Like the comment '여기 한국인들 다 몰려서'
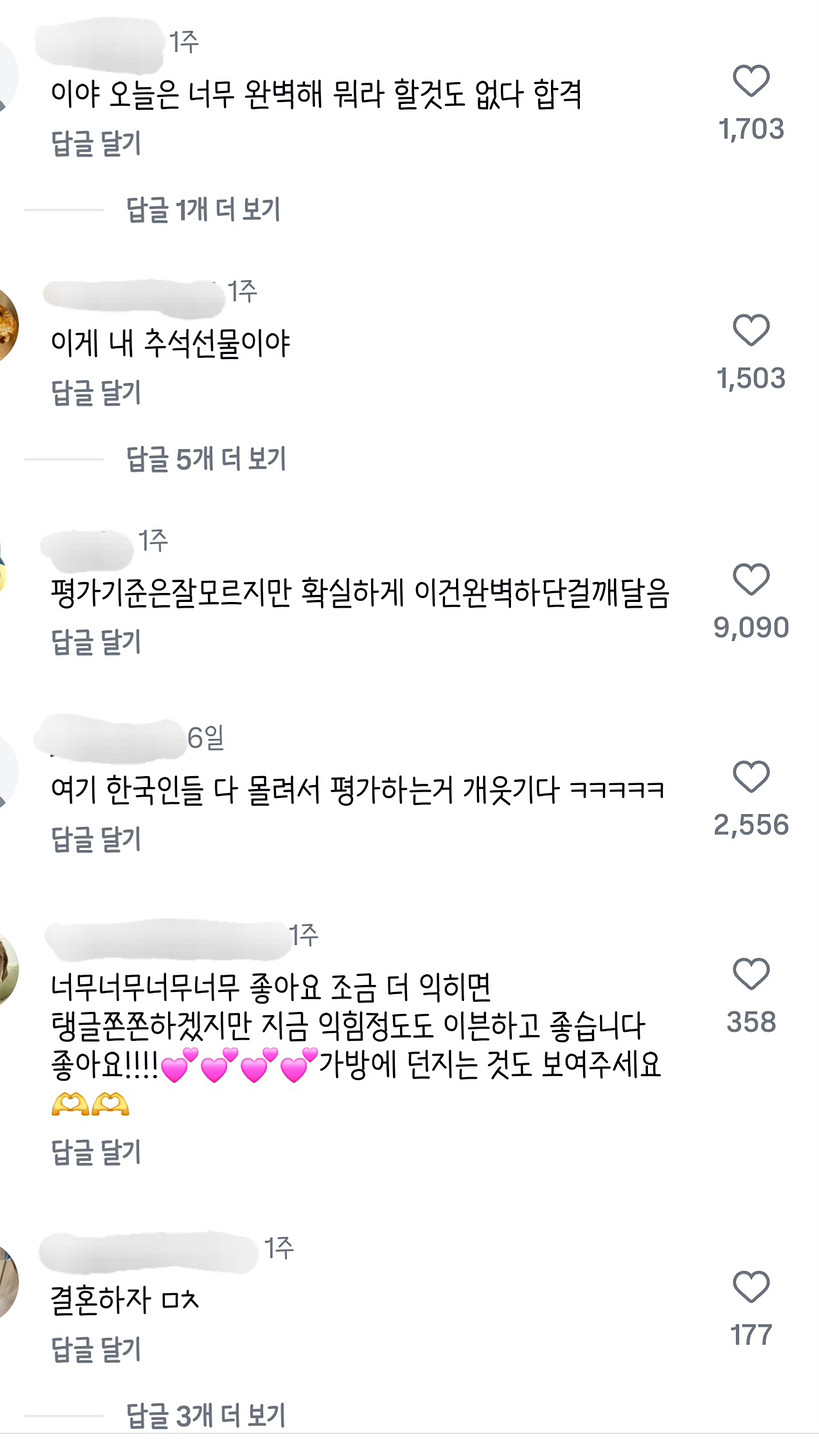Viewport: 819px width, 1440px height. tap(751, 777)
